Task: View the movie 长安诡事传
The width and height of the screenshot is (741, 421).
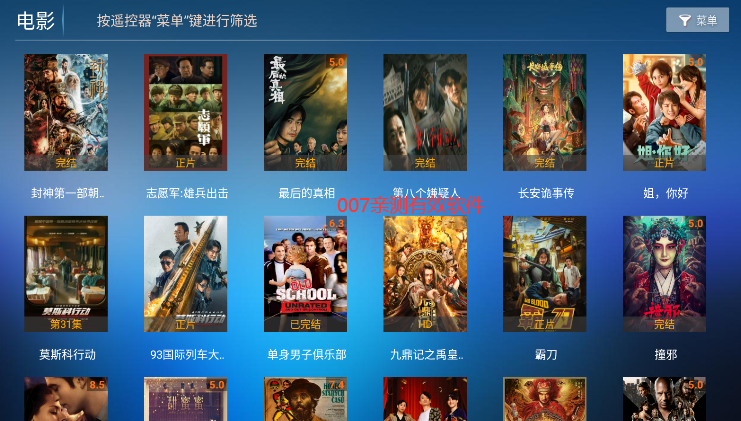Action: (x=545, y=112)
